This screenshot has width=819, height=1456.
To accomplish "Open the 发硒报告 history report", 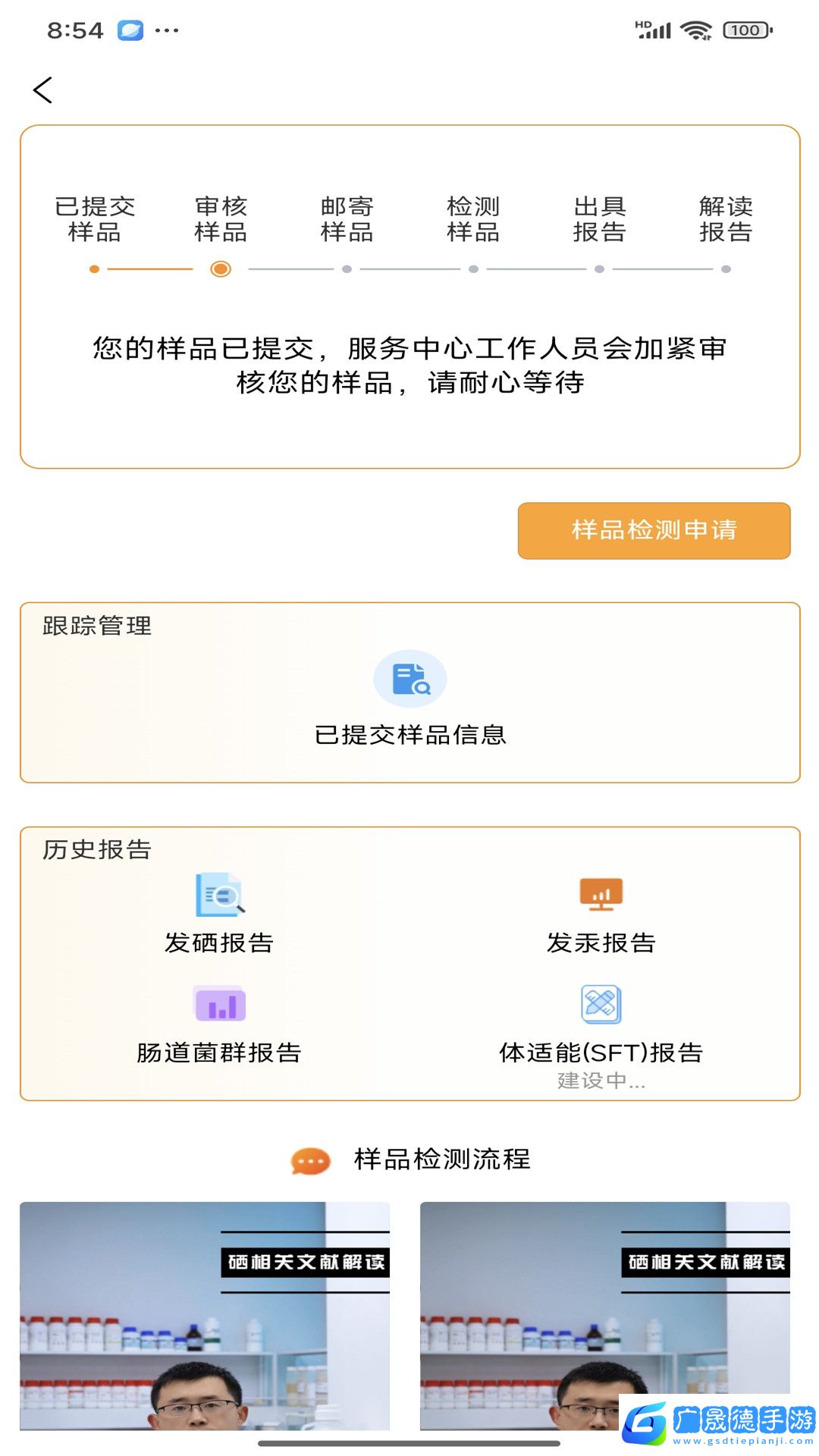I will tap(219, 913).
